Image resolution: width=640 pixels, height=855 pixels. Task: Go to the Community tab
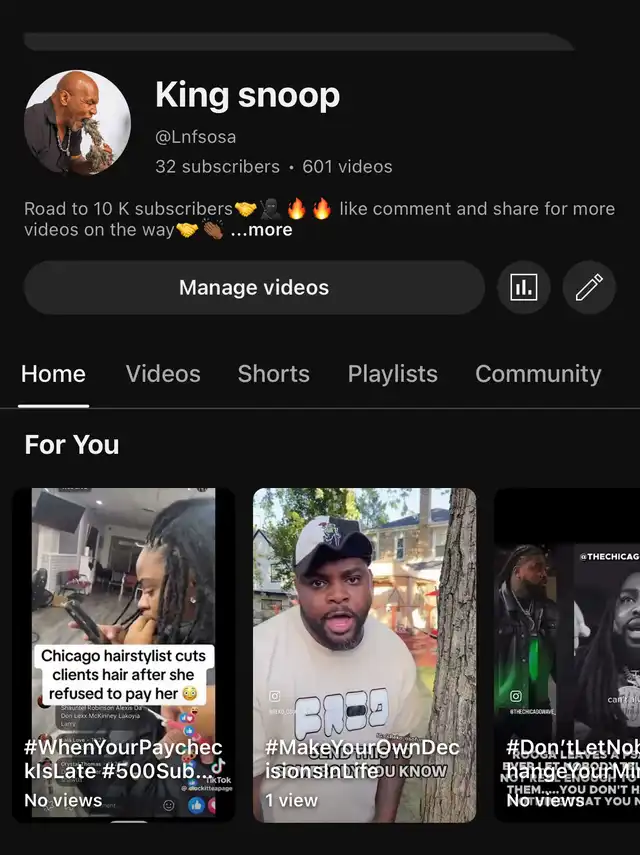[538, 374]
